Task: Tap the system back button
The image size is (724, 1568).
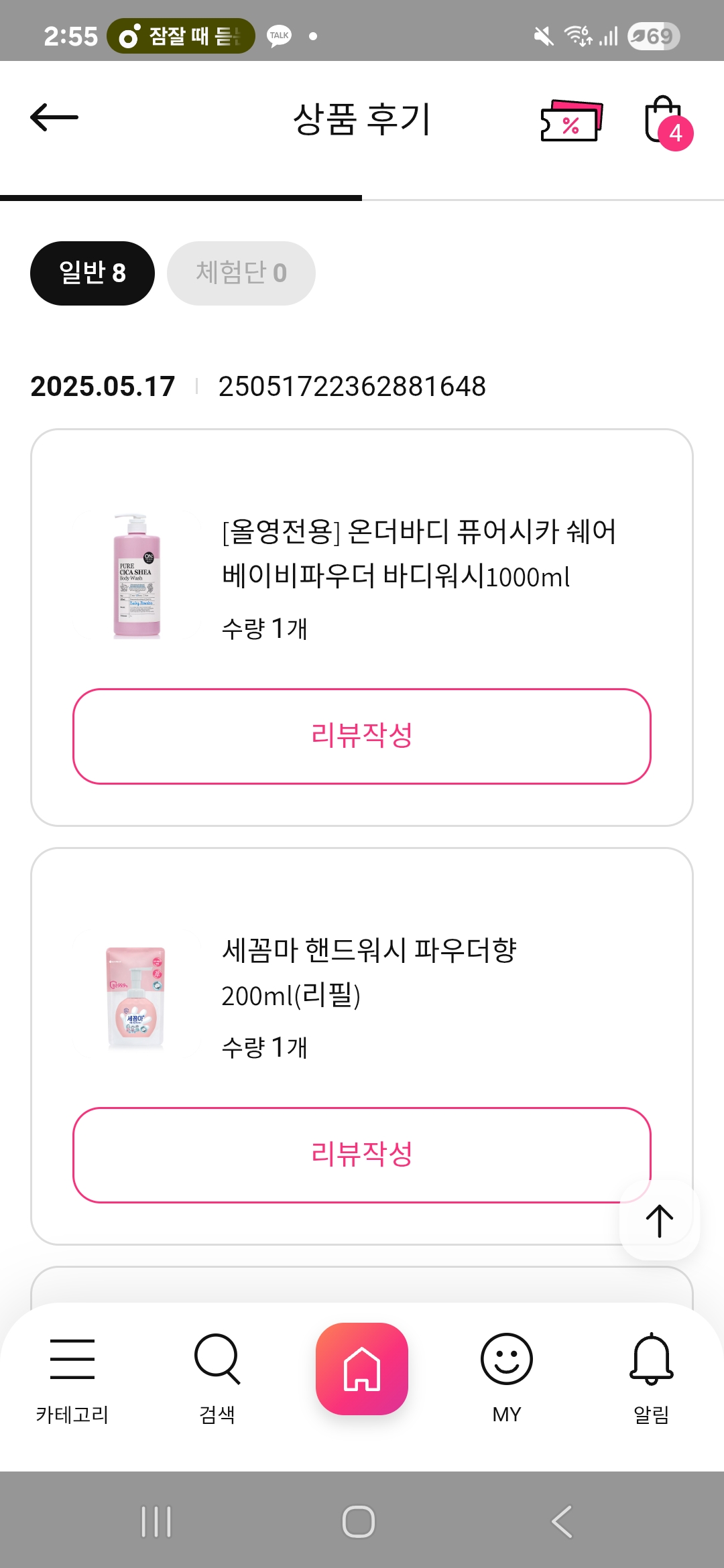Action: [x=562, y=1521]
